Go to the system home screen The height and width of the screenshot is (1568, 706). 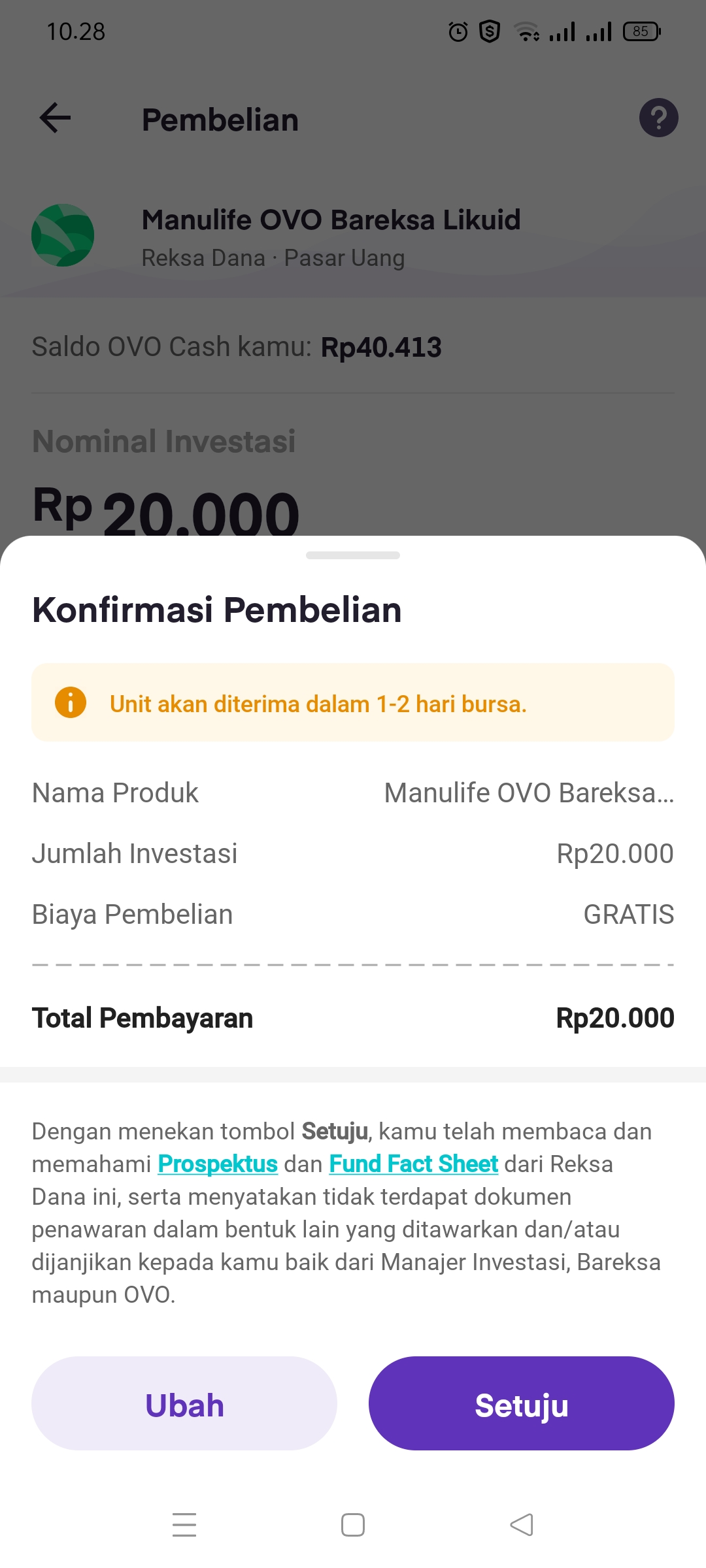click(x=353, y=1525)
